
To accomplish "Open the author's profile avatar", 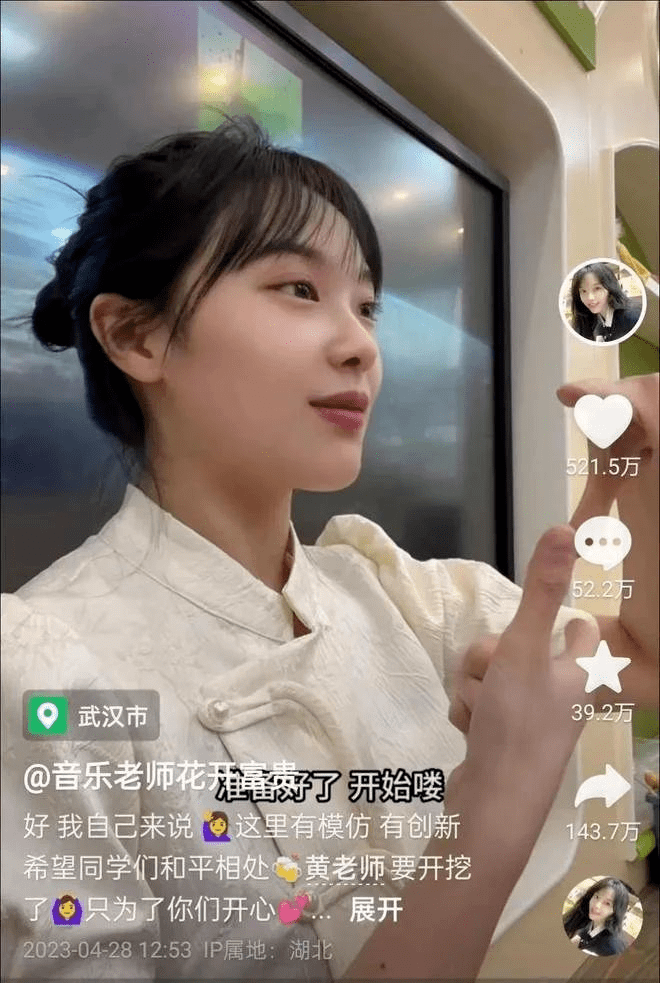I will tap(602, 301).
